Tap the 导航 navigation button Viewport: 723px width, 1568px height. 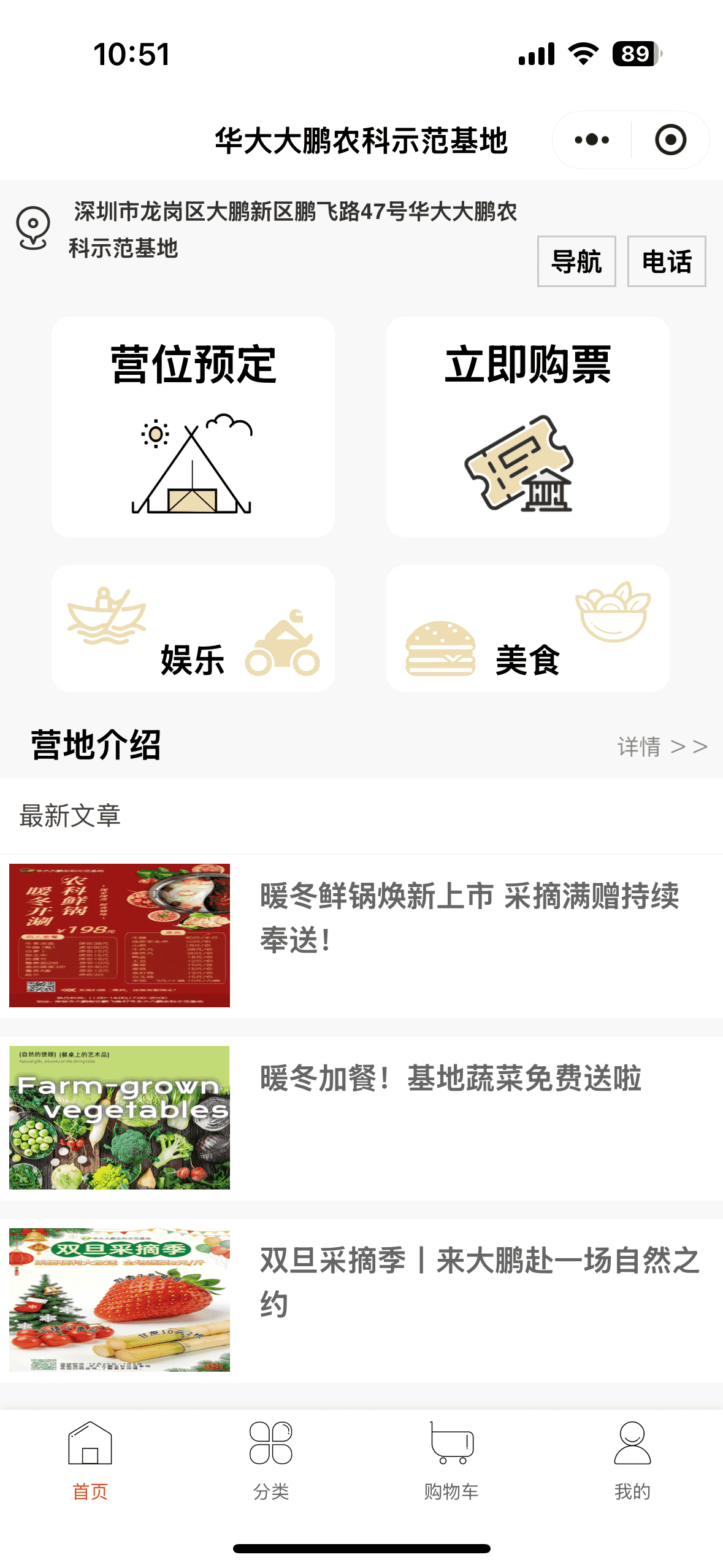pos(576,261)
